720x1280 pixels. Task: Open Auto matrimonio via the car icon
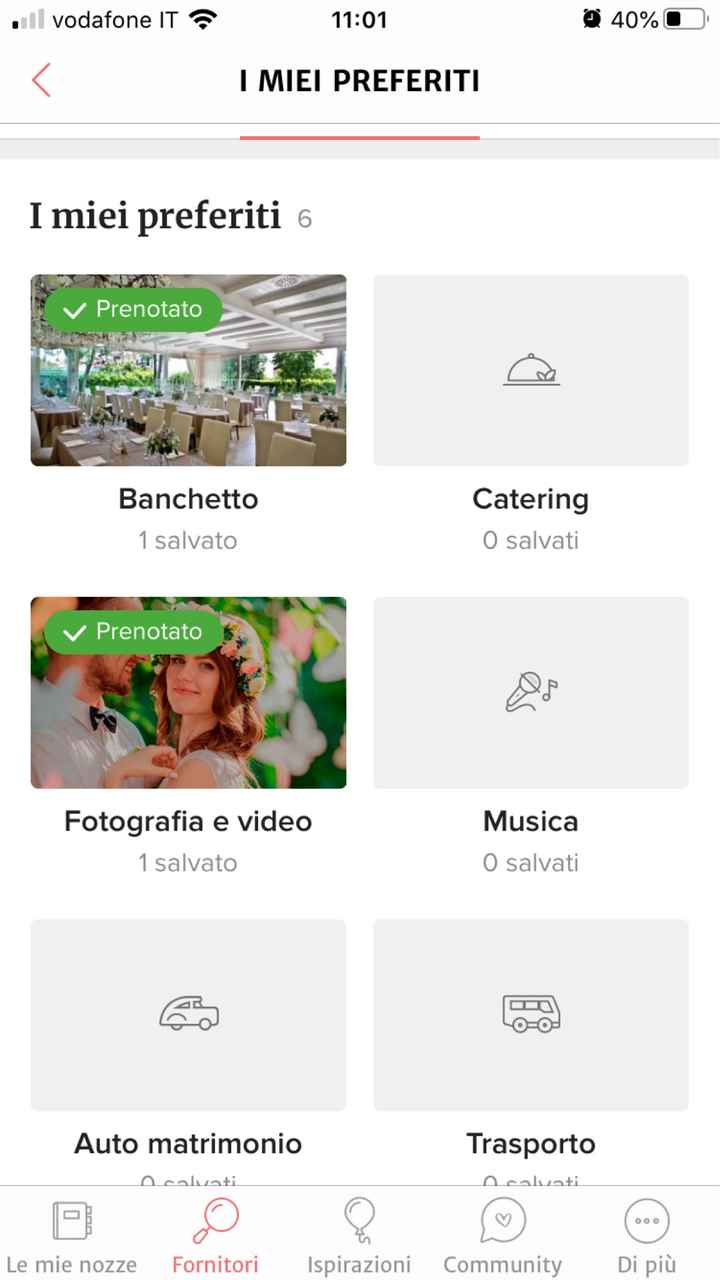coord(187,1015)
